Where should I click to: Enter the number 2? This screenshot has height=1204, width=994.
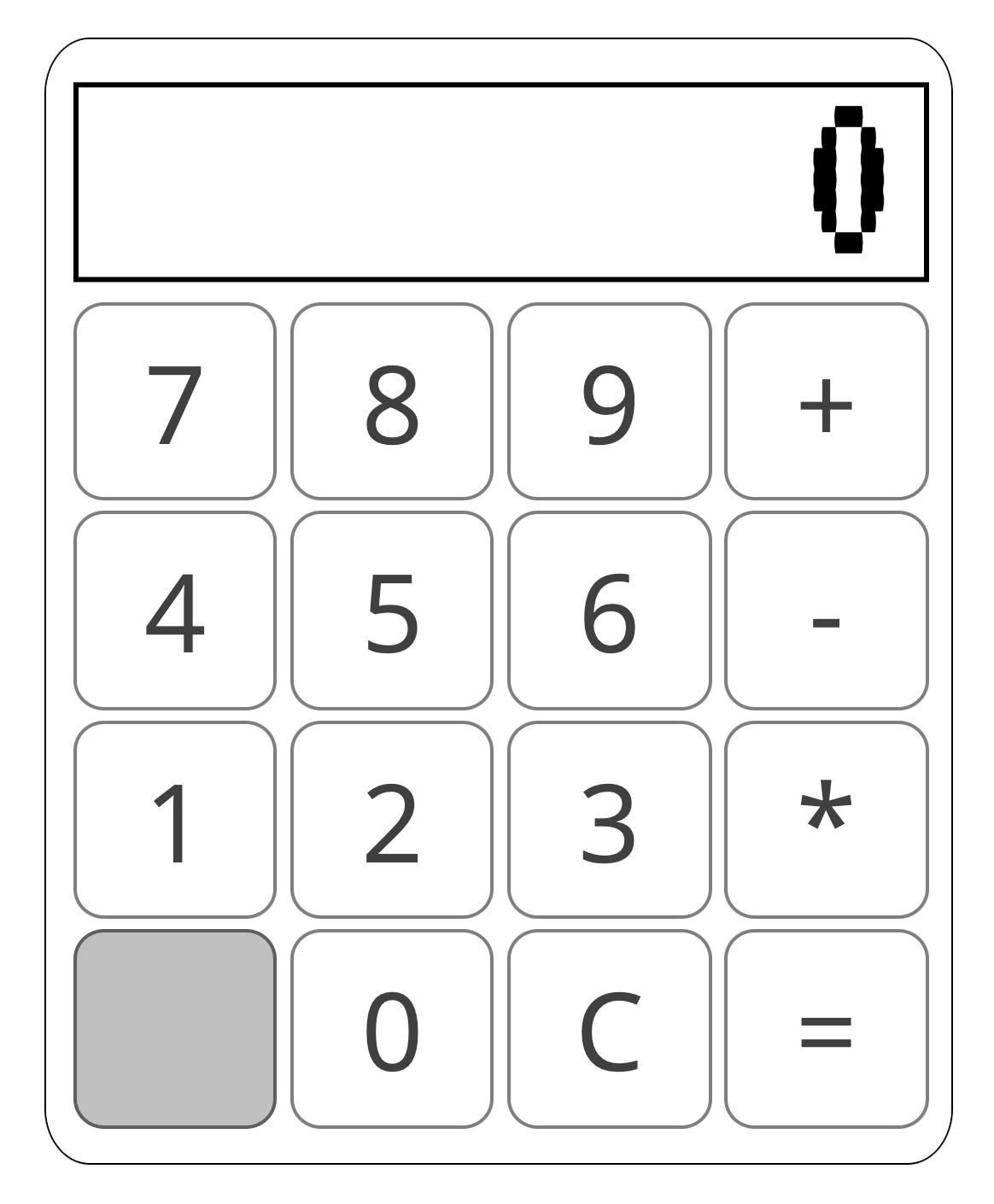tap(392, 820)
